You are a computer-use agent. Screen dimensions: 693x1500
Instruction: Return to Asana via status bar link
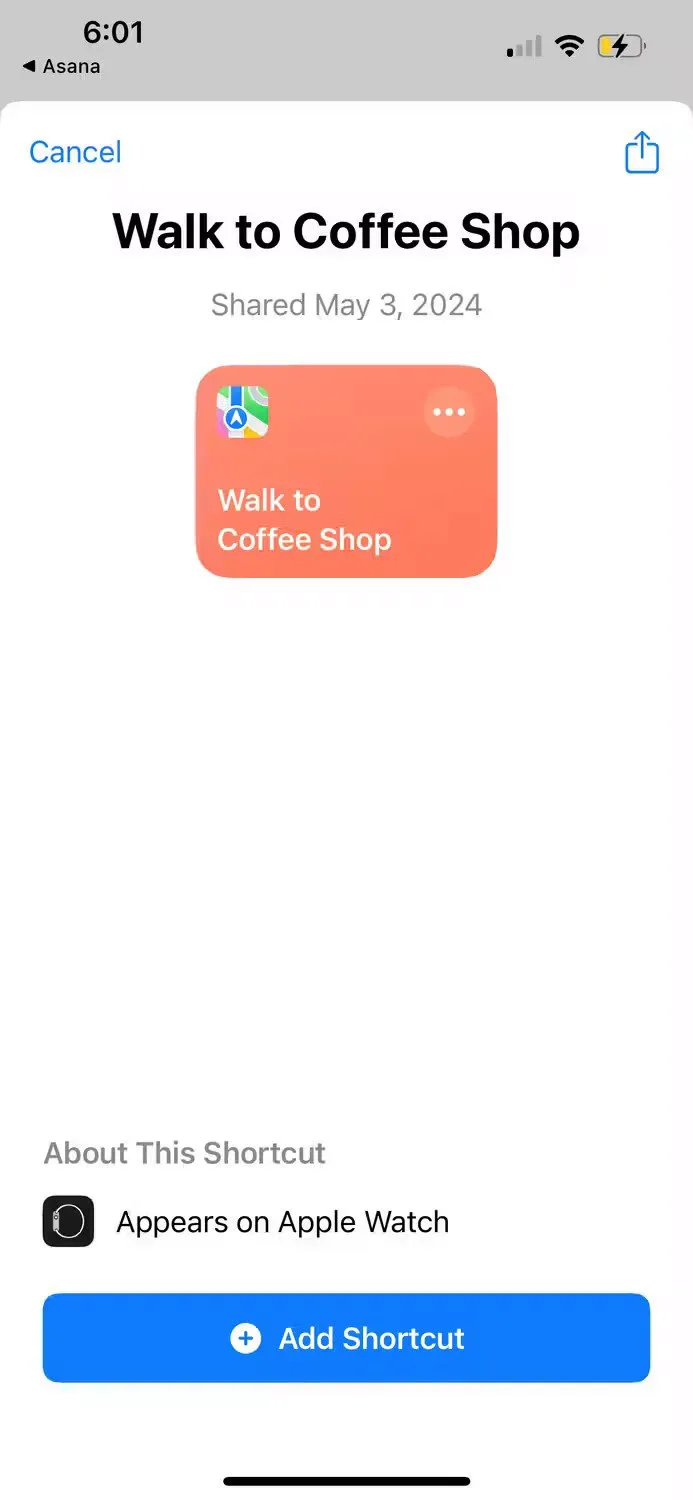coord(62,67)
